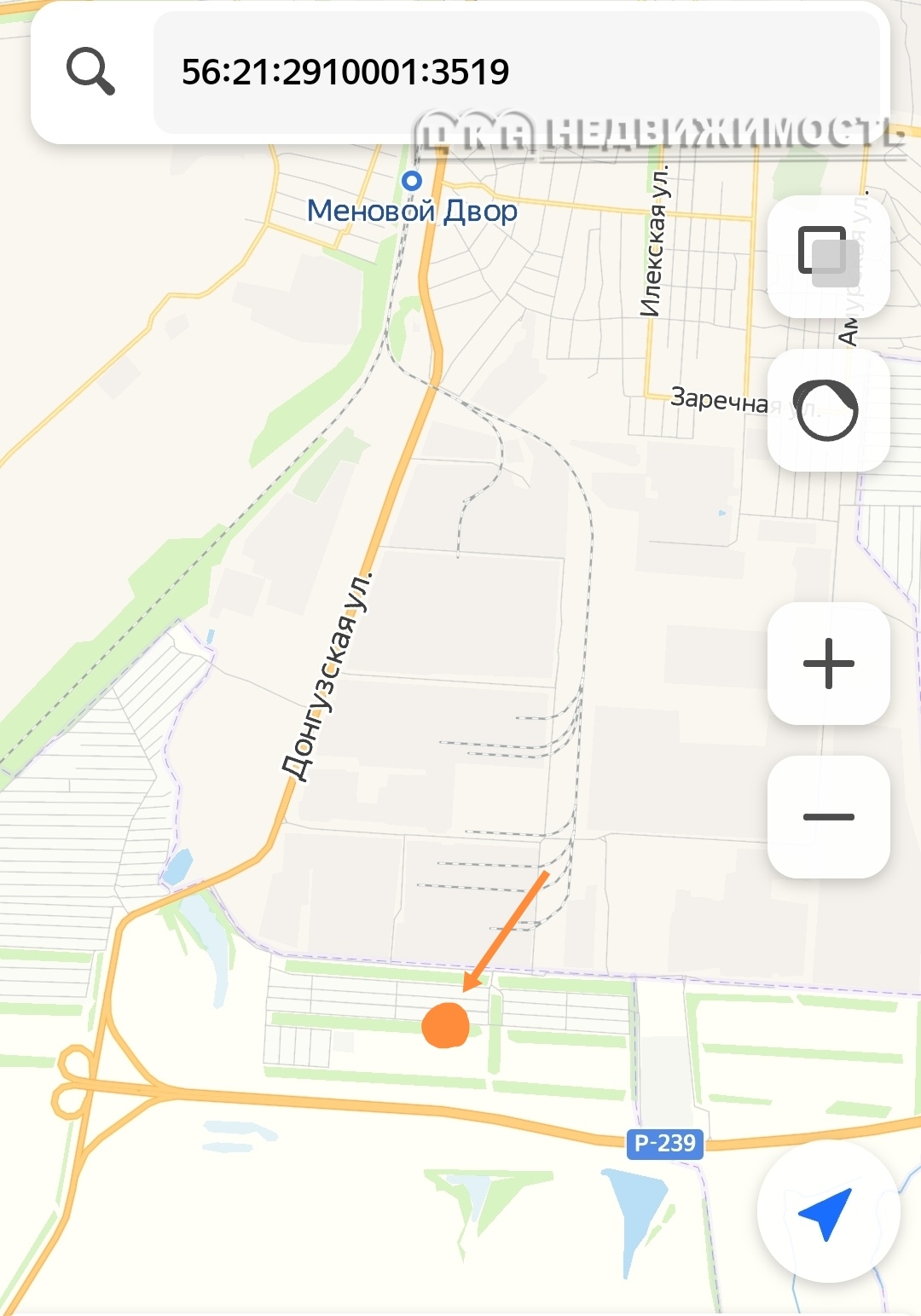Viewport: 921px width, 1316px height.
Task: Center map on my current location
Action: click(x=826, y=1211)
